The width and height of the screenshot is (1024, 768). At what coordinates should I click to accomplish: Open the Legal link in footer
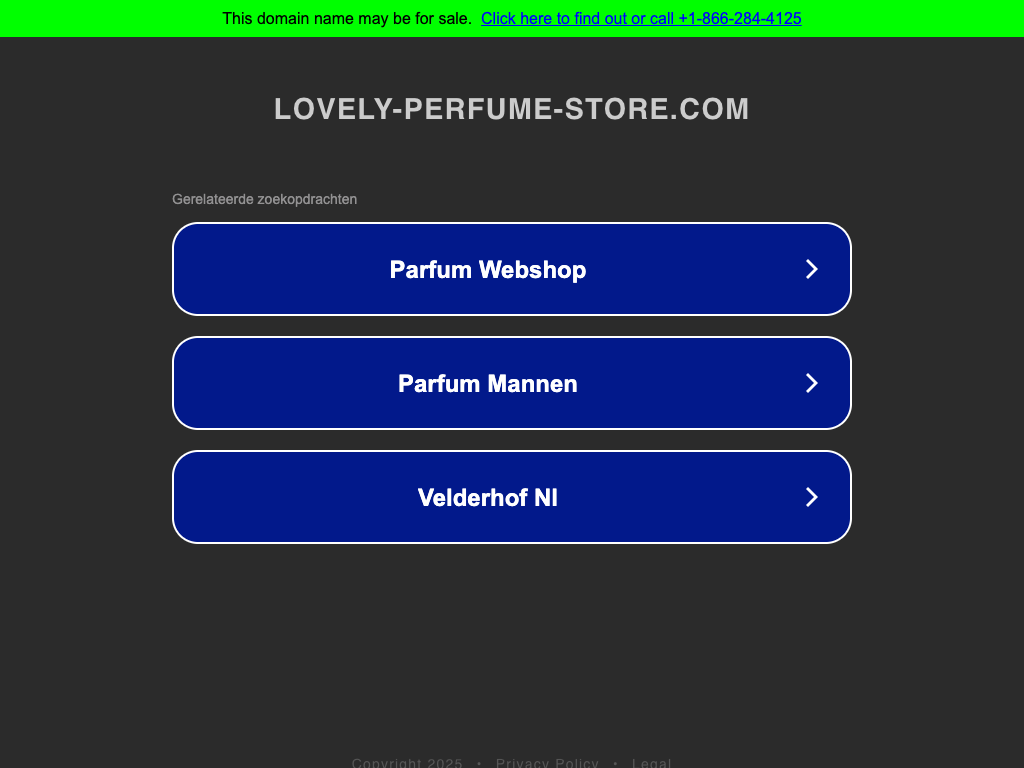point(651,763)
